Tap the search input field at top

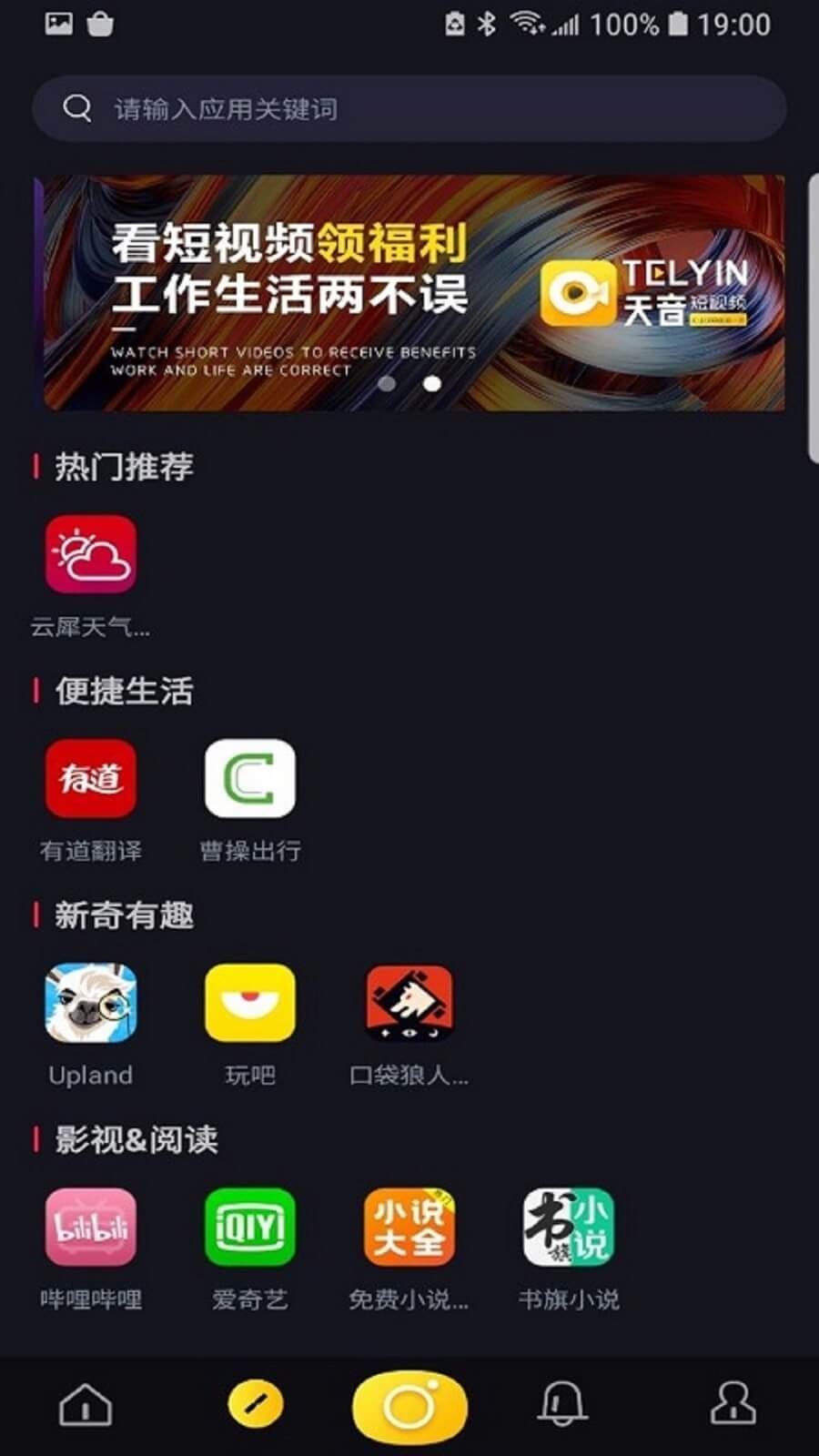409,108
